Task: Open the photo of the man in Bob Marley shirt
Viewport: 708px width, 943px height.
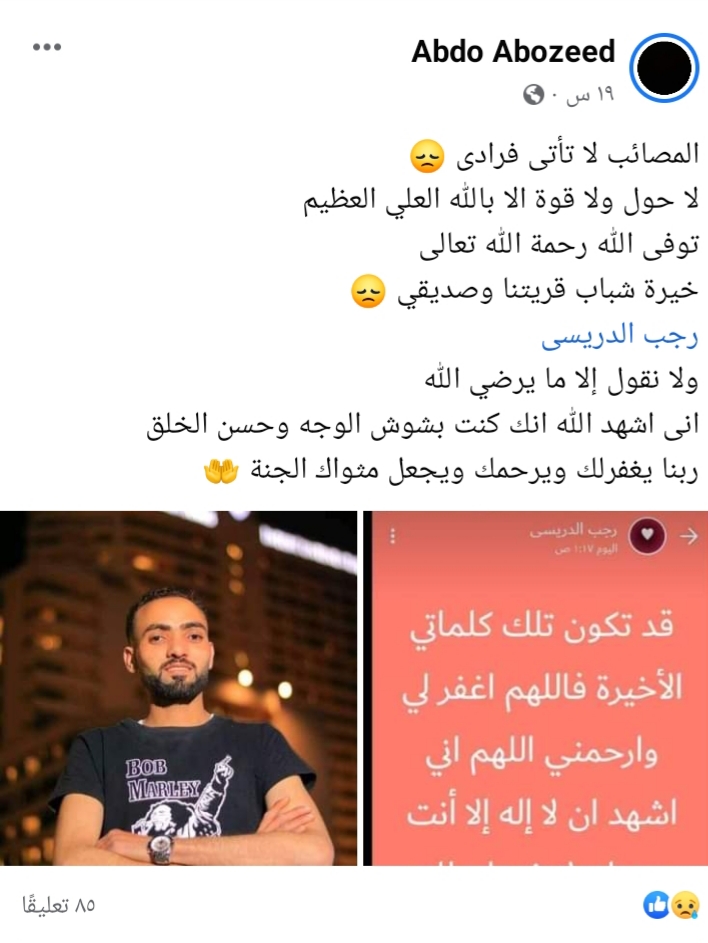Action: 178,688
